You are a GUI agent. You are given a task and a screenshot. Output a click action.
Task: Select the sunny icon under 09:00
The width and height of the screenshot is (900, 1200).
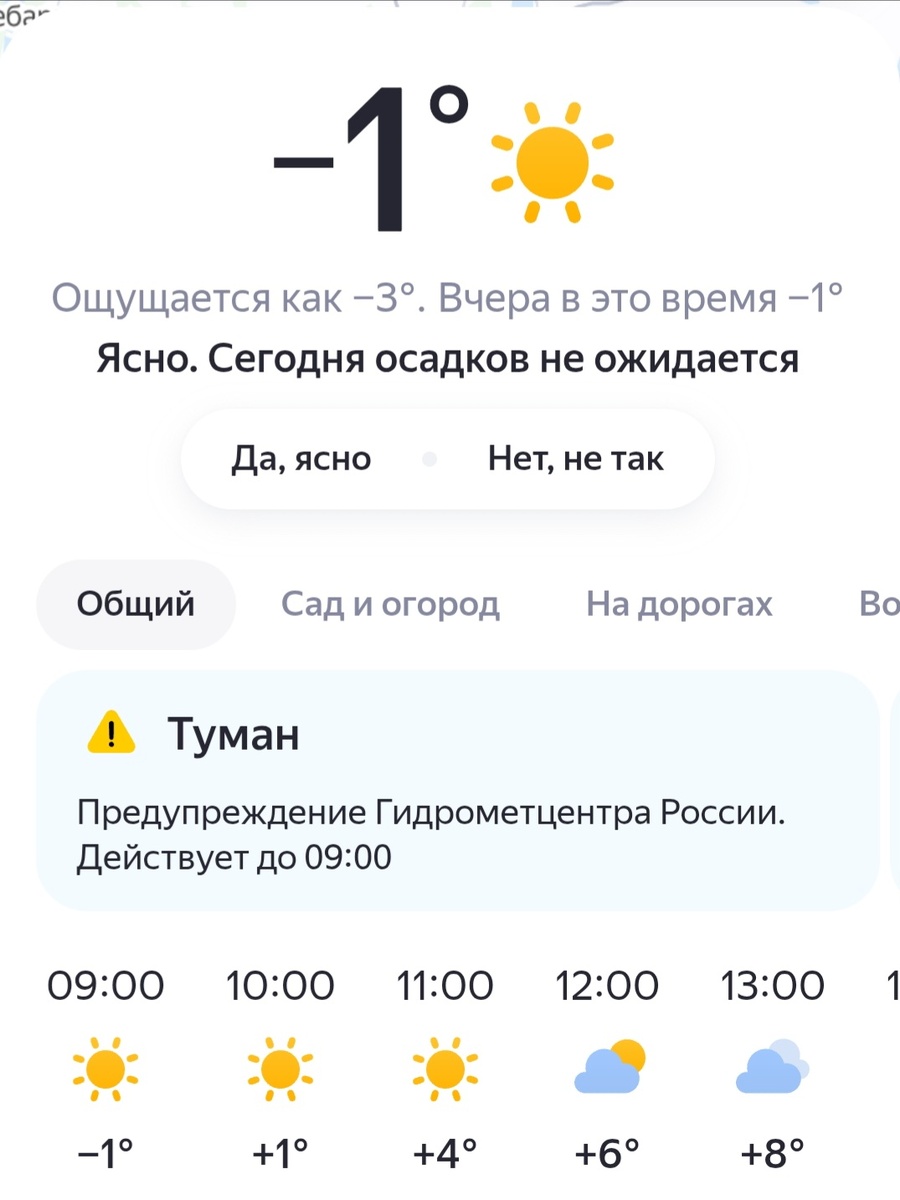point(106,1069)
